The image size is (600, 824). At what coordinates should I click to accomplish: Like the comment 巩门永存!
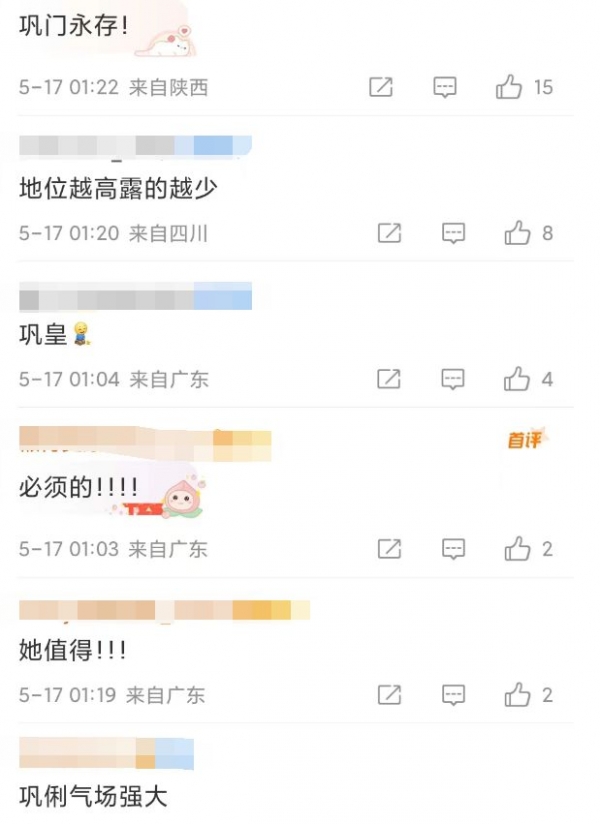509,87
